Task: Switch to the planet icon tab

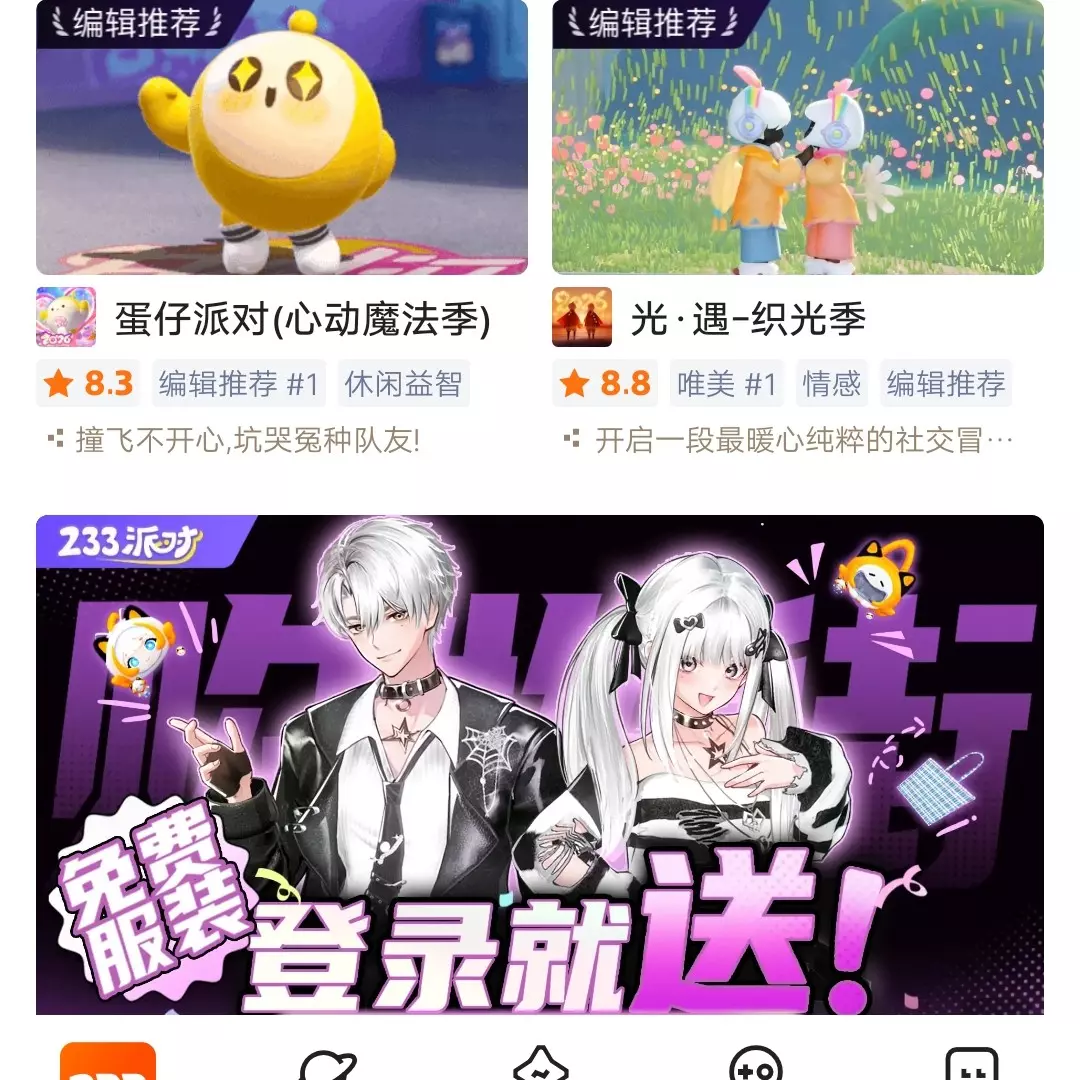Action: point(325,1064)
